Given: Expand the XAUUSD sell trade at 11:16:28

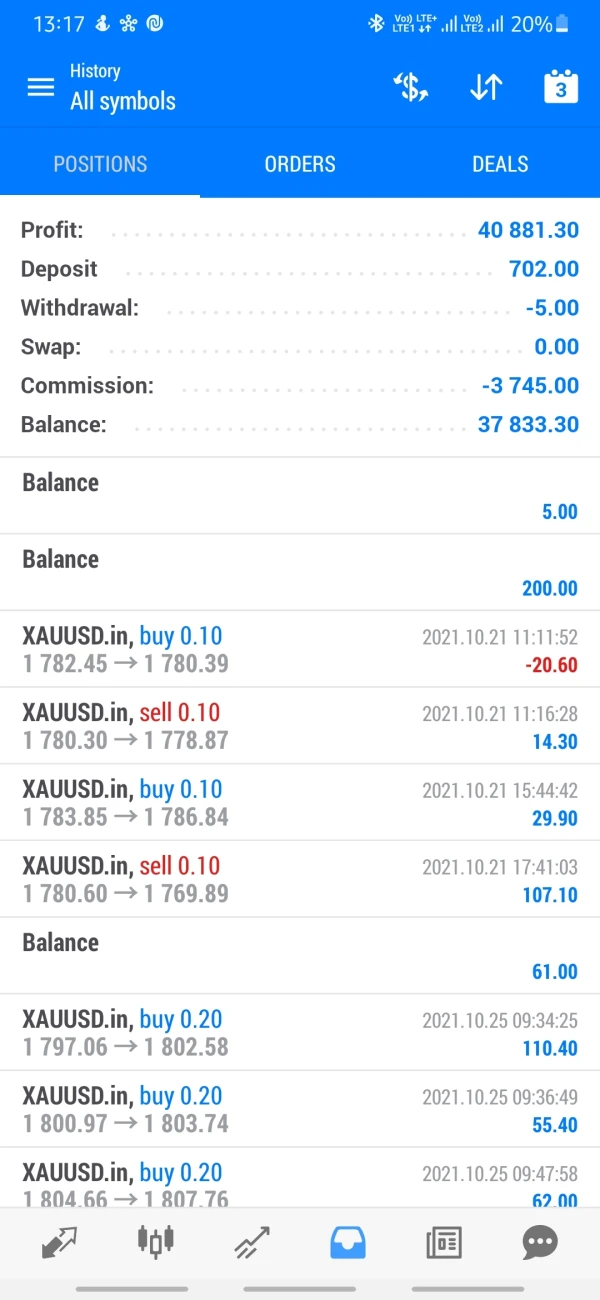Looking at the screenshot, I should click(x=300, y=726).
